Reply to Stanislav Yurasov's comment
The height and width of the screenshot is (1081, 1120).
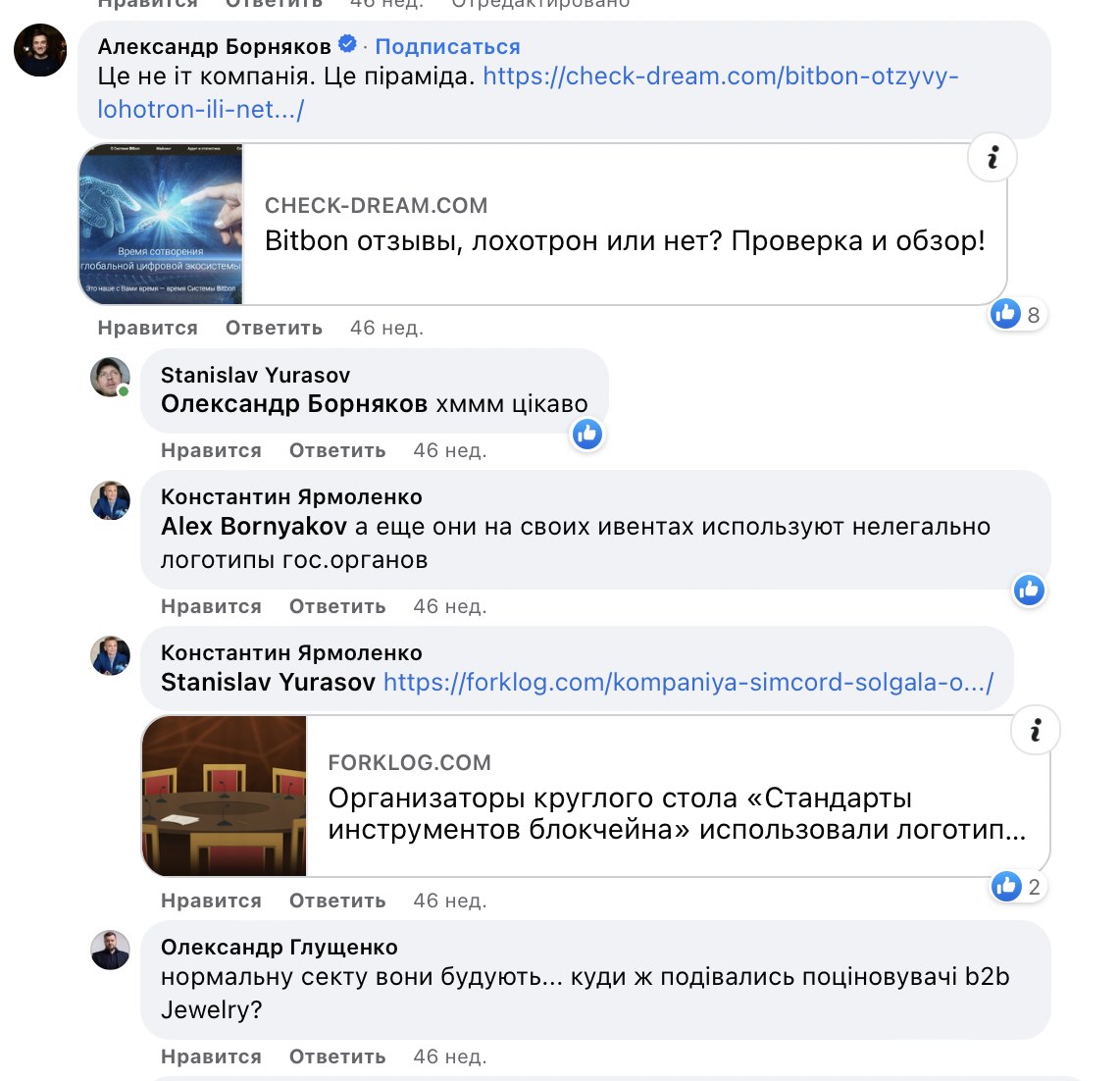pos(336,450)
